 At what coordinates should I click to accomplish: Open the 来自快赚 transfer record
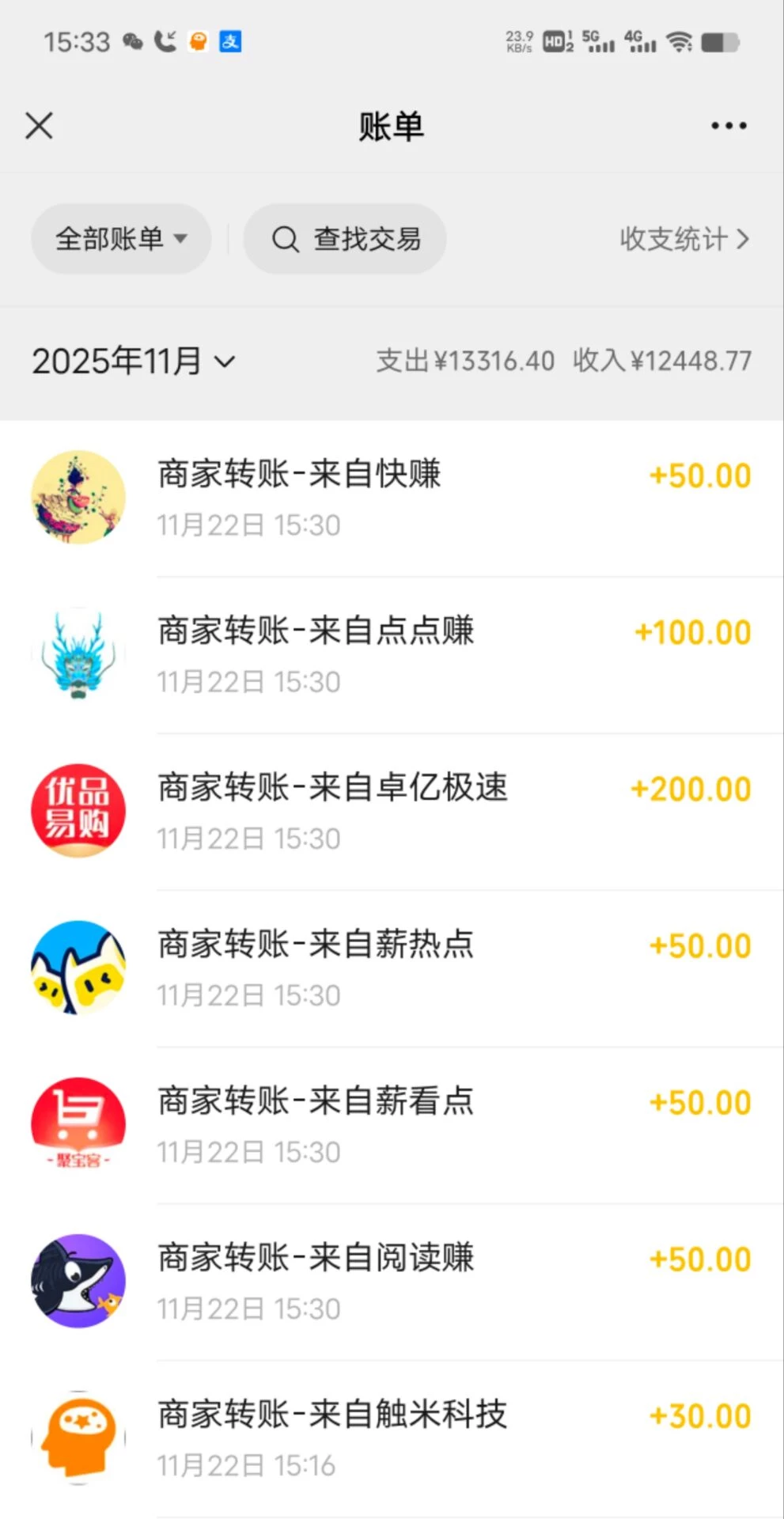pyautogui.click(x=391, y=498)
